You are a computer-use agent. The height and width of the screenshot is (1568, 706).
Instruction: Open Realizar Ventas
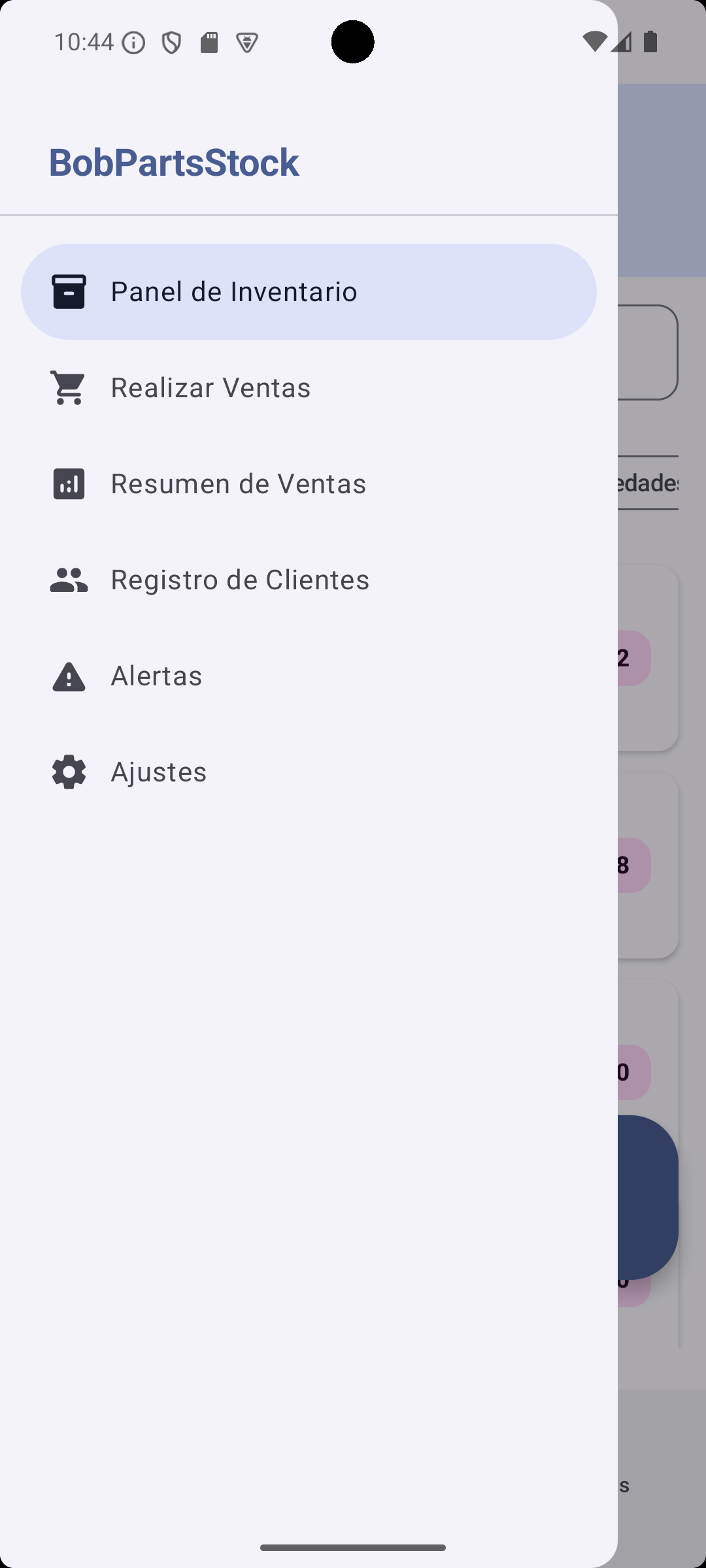(x=309, y=387)
